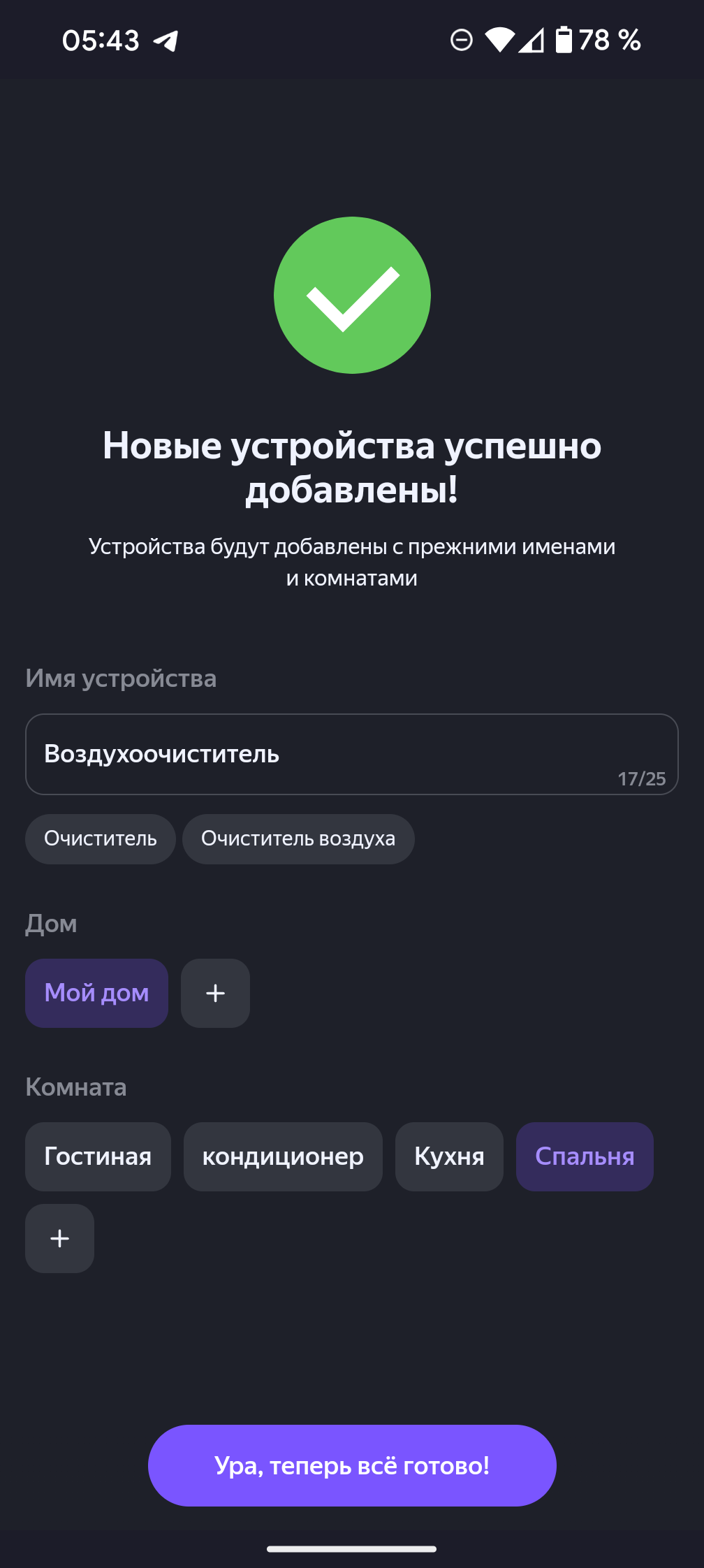Choose the Очиститель name suggestion
This screenshot has width=704, height=1568.
101,839
